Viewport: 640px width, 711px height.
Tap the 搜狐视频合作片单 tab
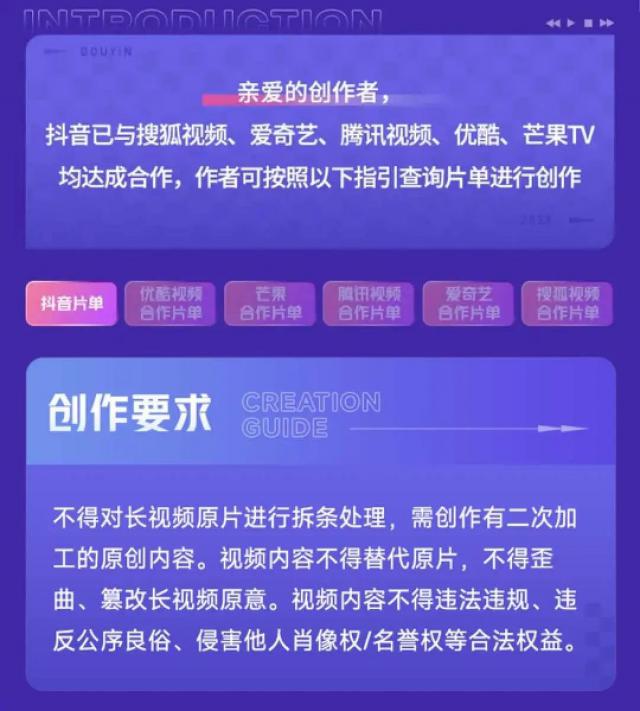[x=567, y=304]
